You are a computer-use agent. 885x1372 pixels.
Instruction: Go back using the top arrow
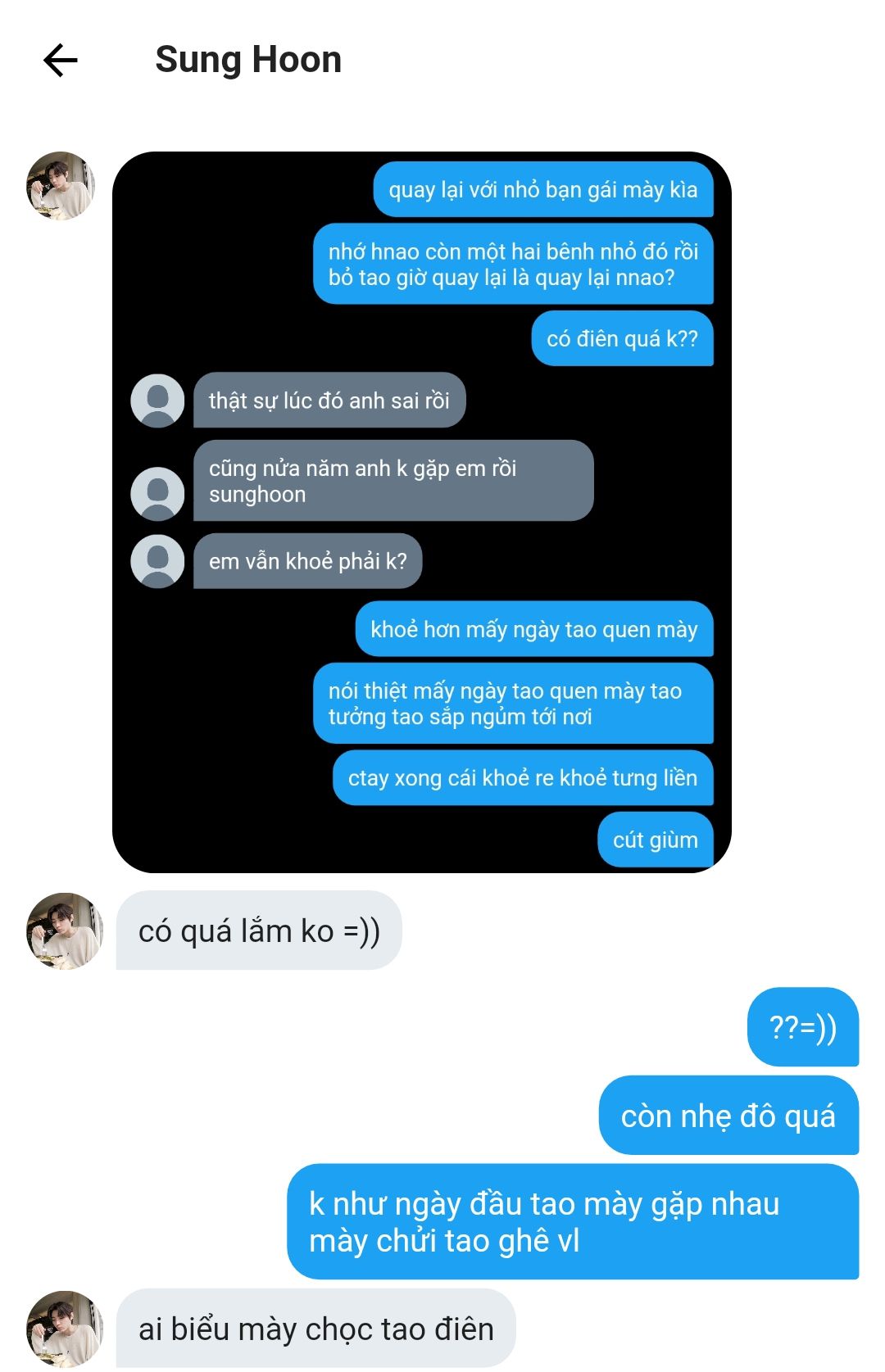coord(60,61)
